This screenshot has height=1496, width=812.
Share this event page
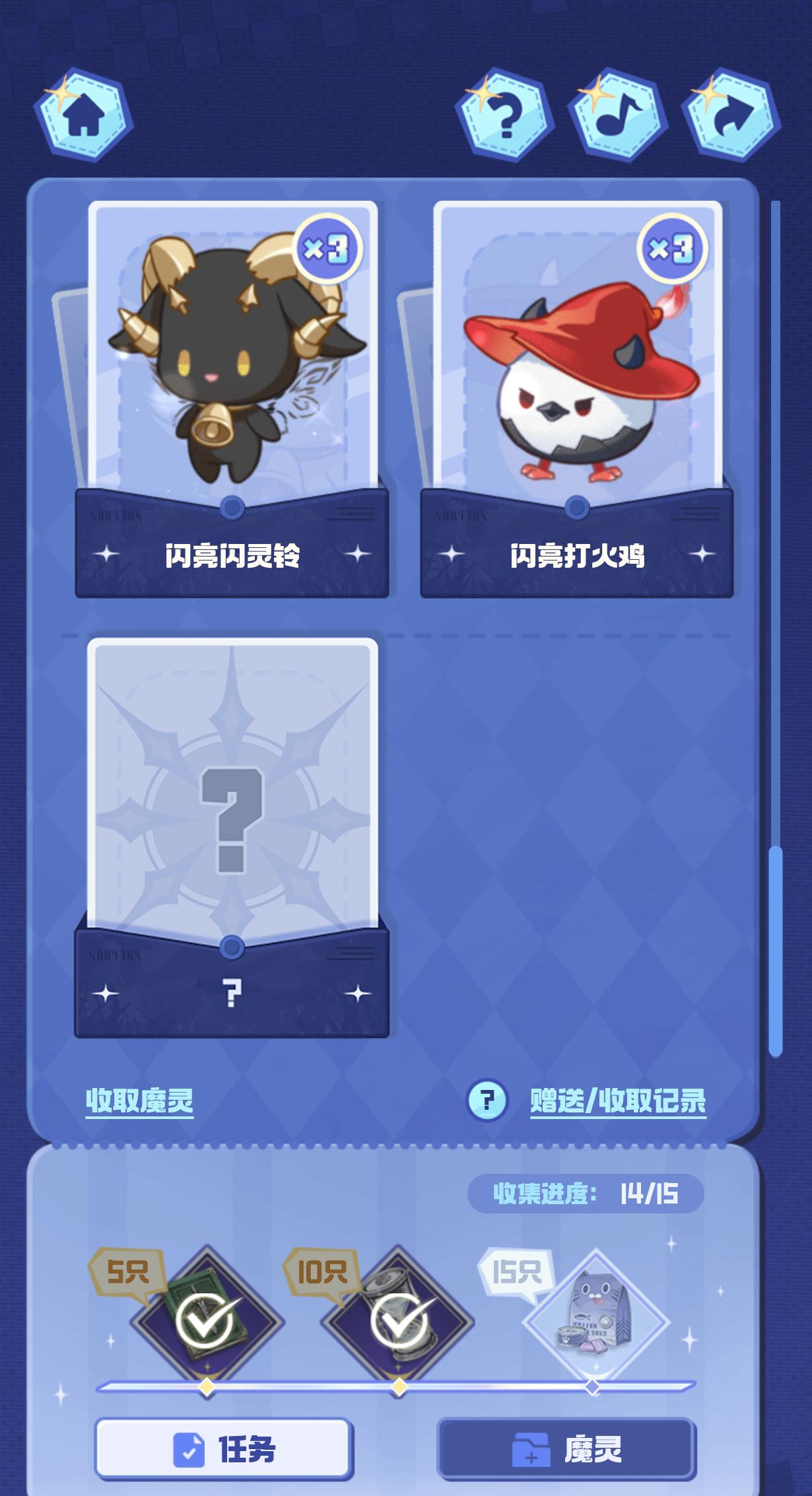[x=731, y=116]
